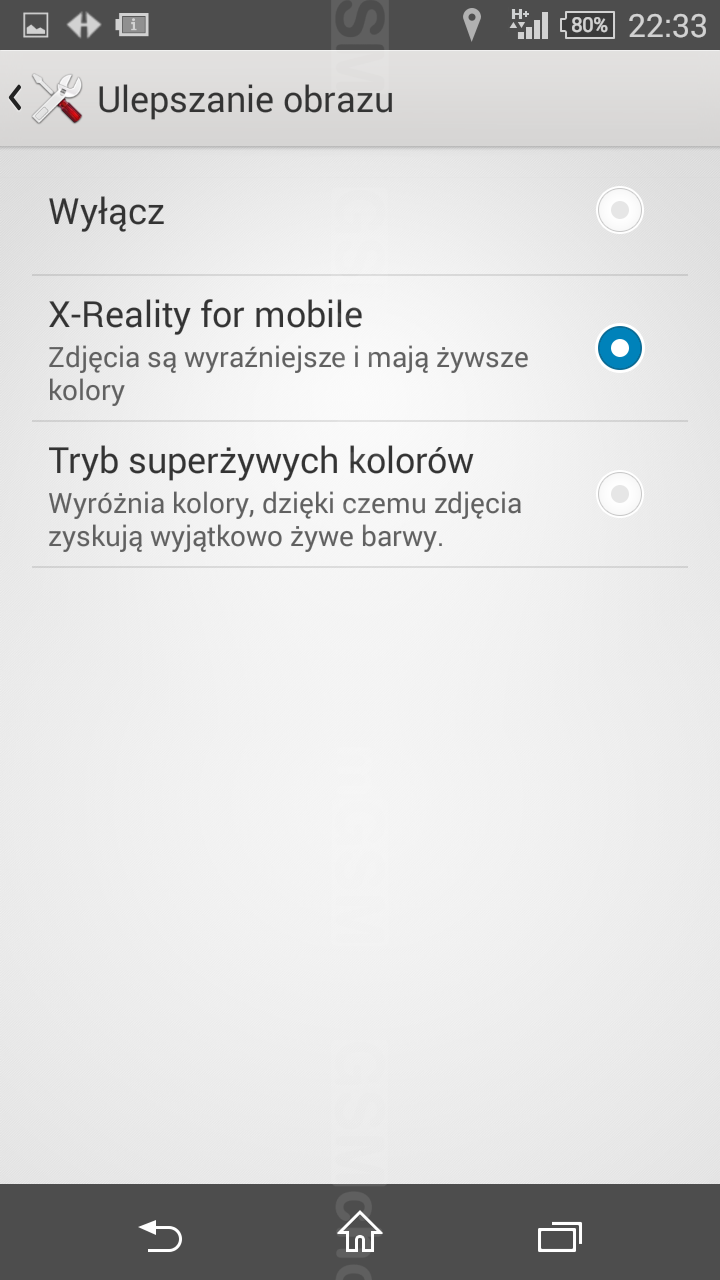Open recent apps
The image size is (720, 1280).
click(560, 1236)
